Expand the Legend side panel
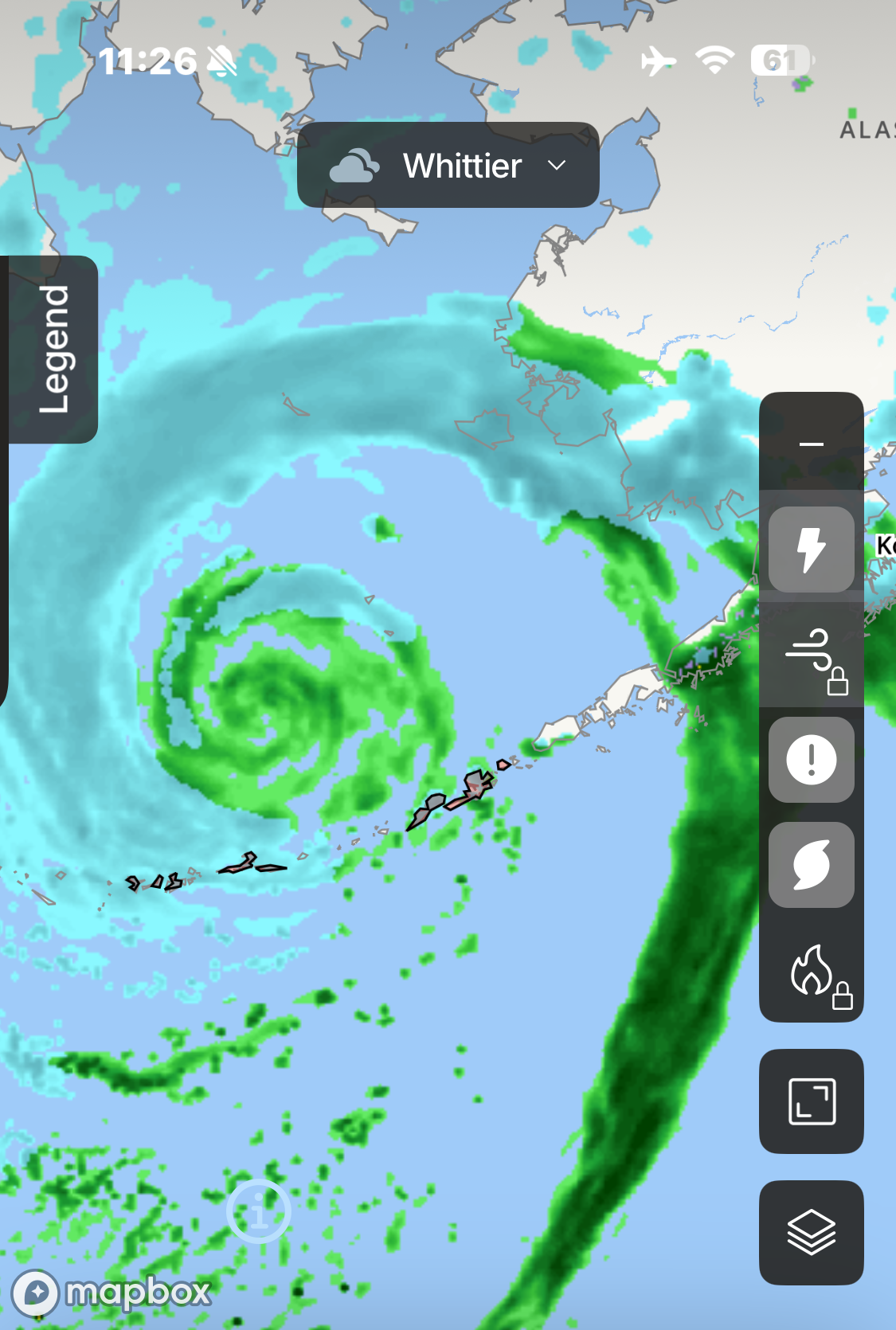 click(53, 350)
